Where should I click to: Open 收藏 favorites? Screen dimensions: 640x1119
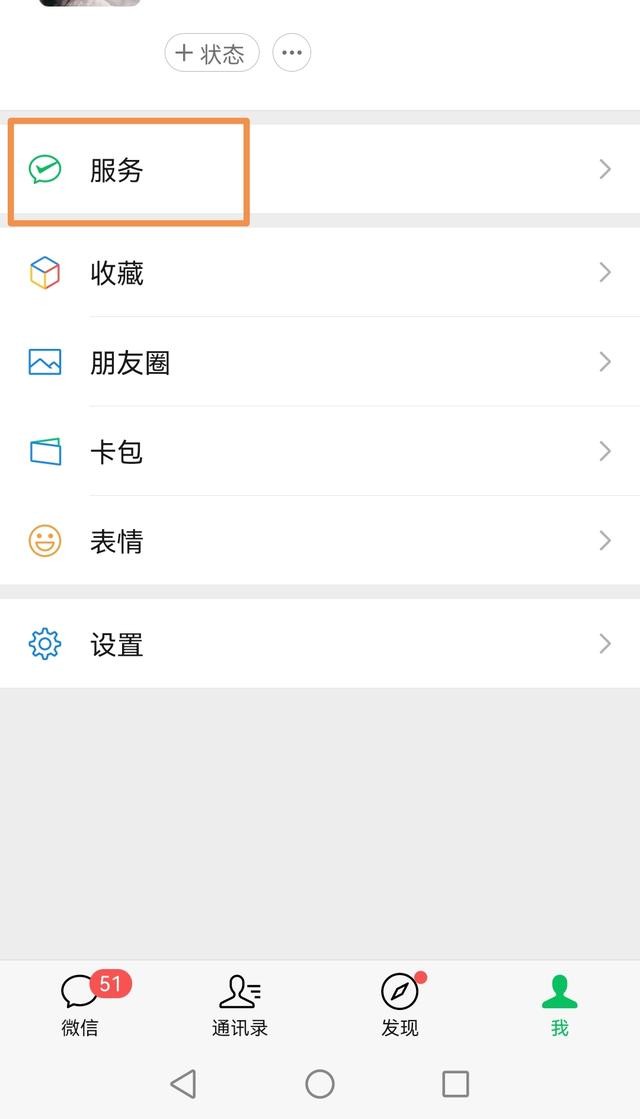tap(320, 272)
